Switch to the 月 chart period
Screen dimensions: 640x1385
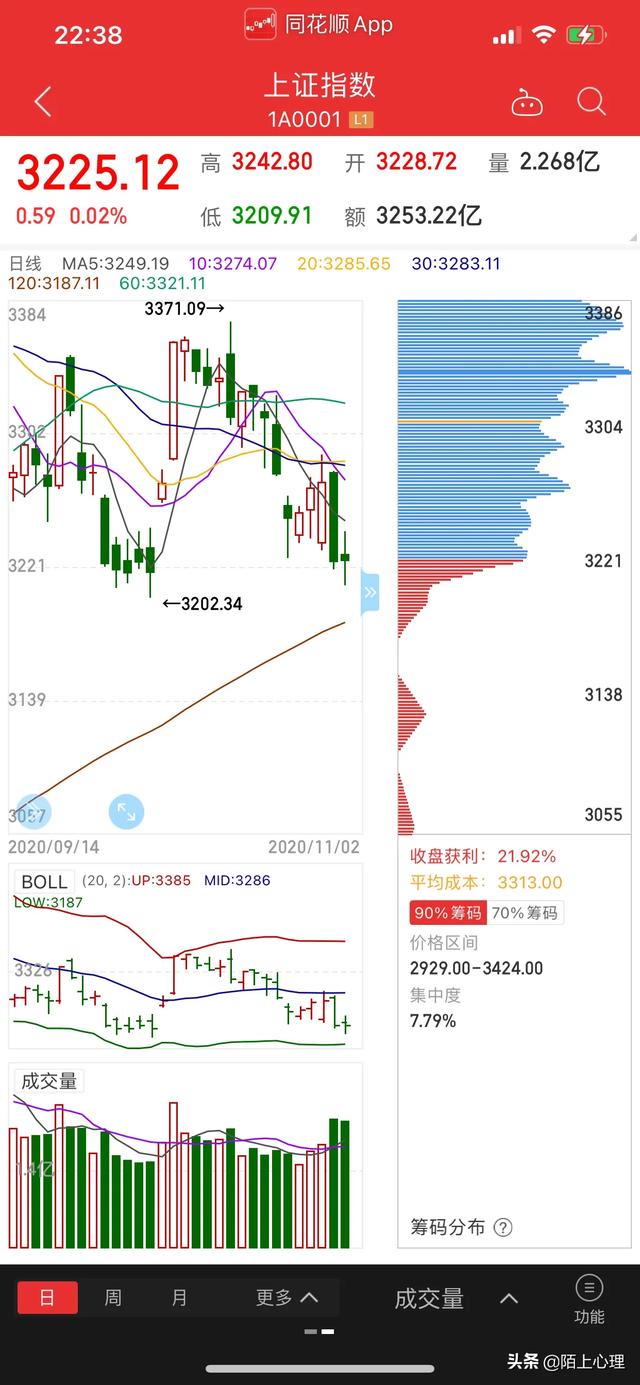tap(179, 1297)
